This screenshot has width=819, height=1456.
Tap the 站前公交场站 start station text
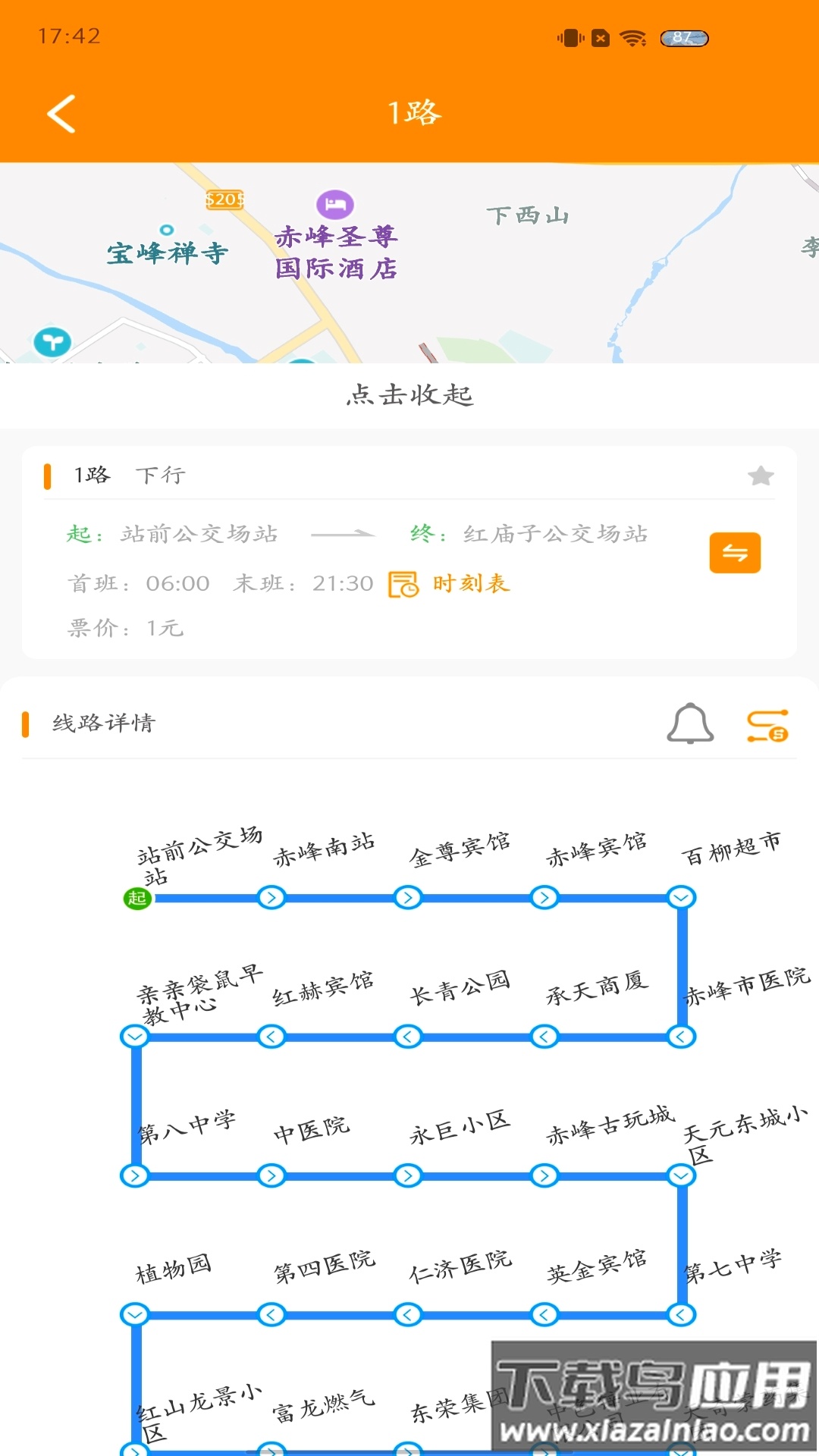click(x=201, y=533)
